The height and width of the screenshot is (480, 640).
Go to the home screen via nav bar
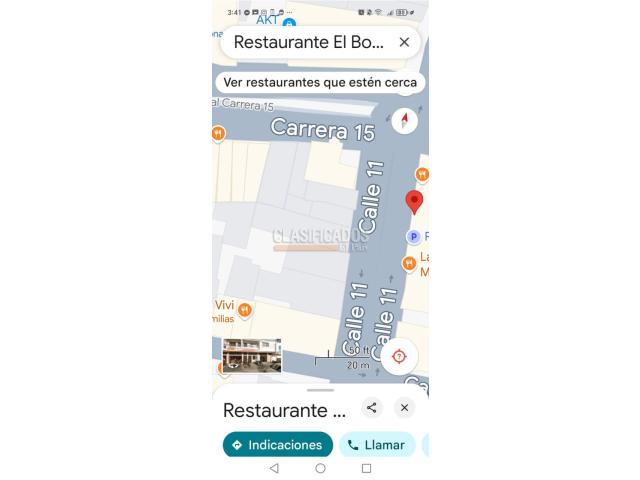tap(320, 468)
